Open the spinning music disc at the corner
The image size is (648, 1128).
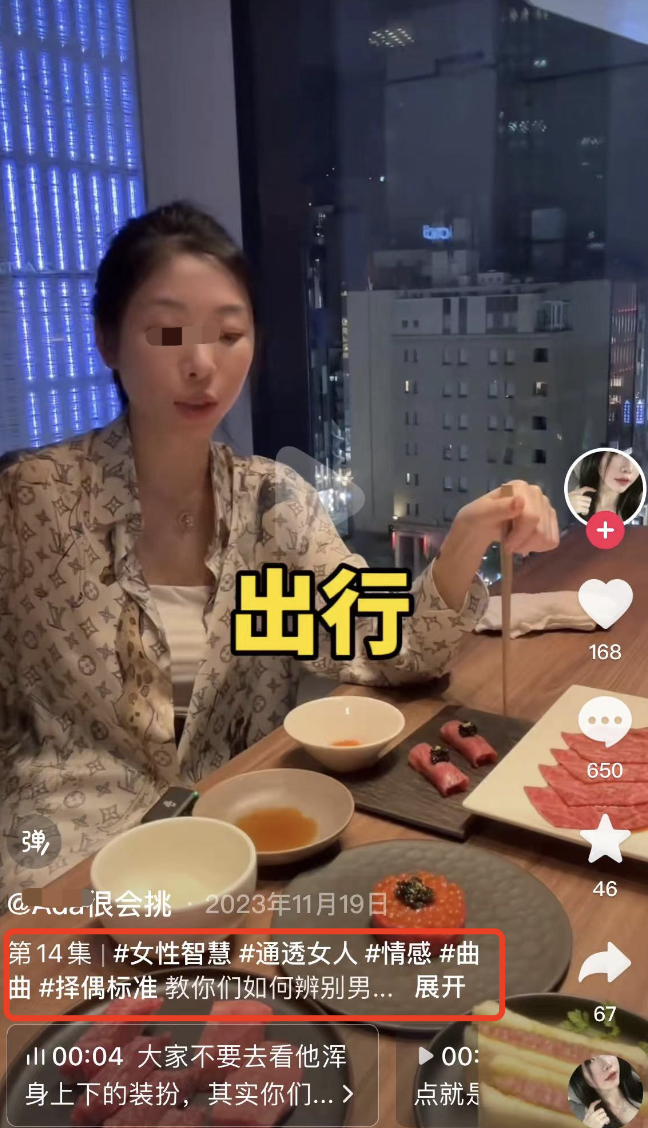coord(607,1092)
